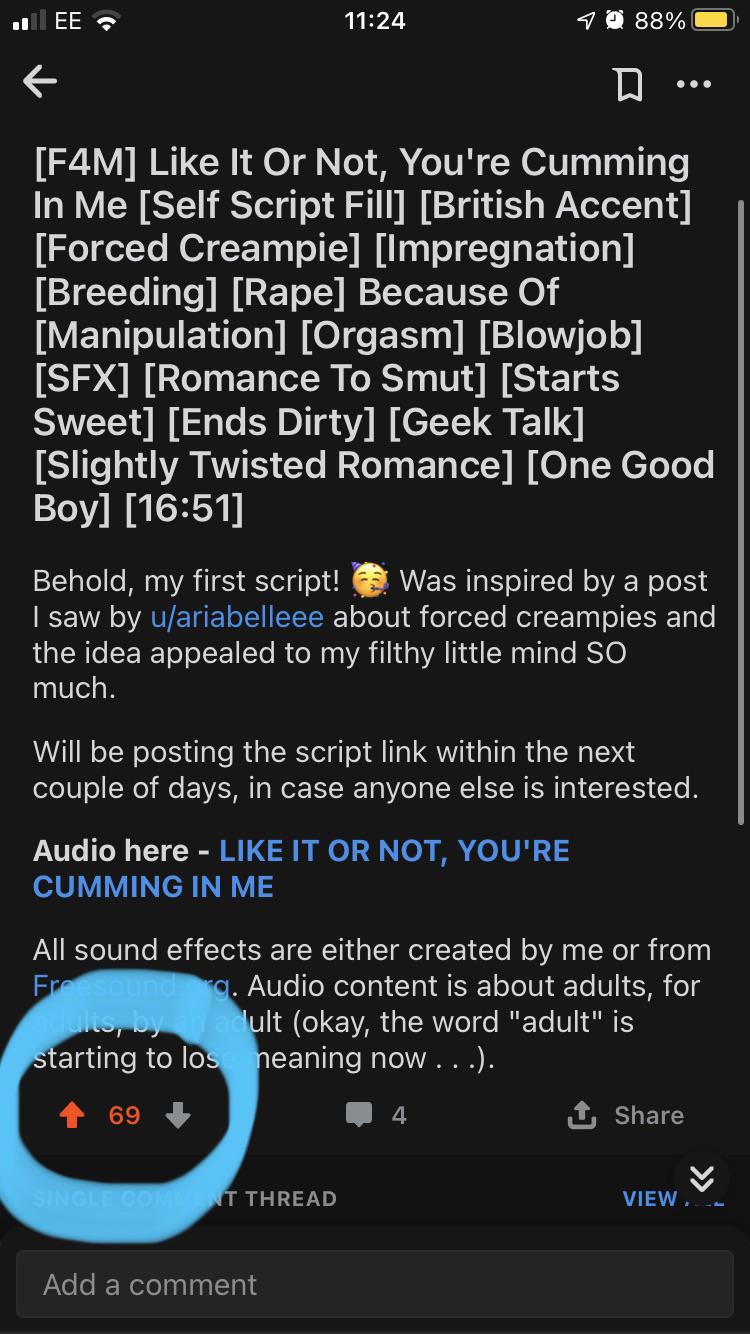750x1334 pixels.
Task: Share this post
Action: pos(626,1115)
